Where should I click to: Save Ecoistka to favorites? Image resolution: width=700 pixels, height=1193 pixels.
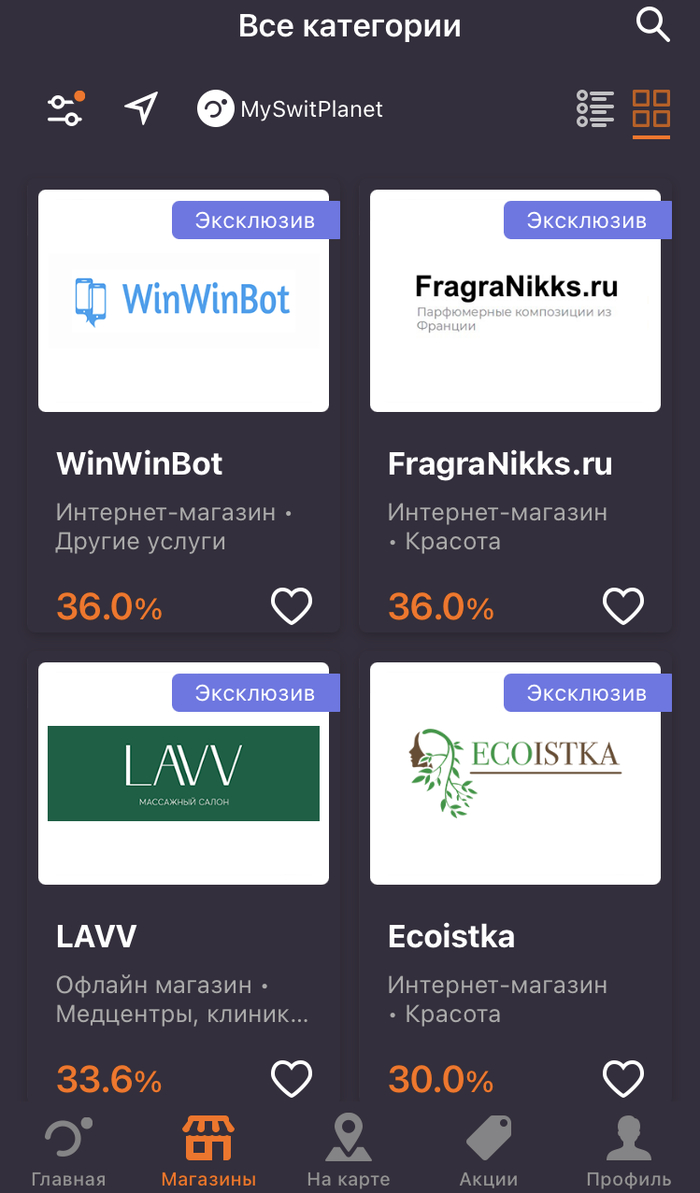[x=623, y=1079]
